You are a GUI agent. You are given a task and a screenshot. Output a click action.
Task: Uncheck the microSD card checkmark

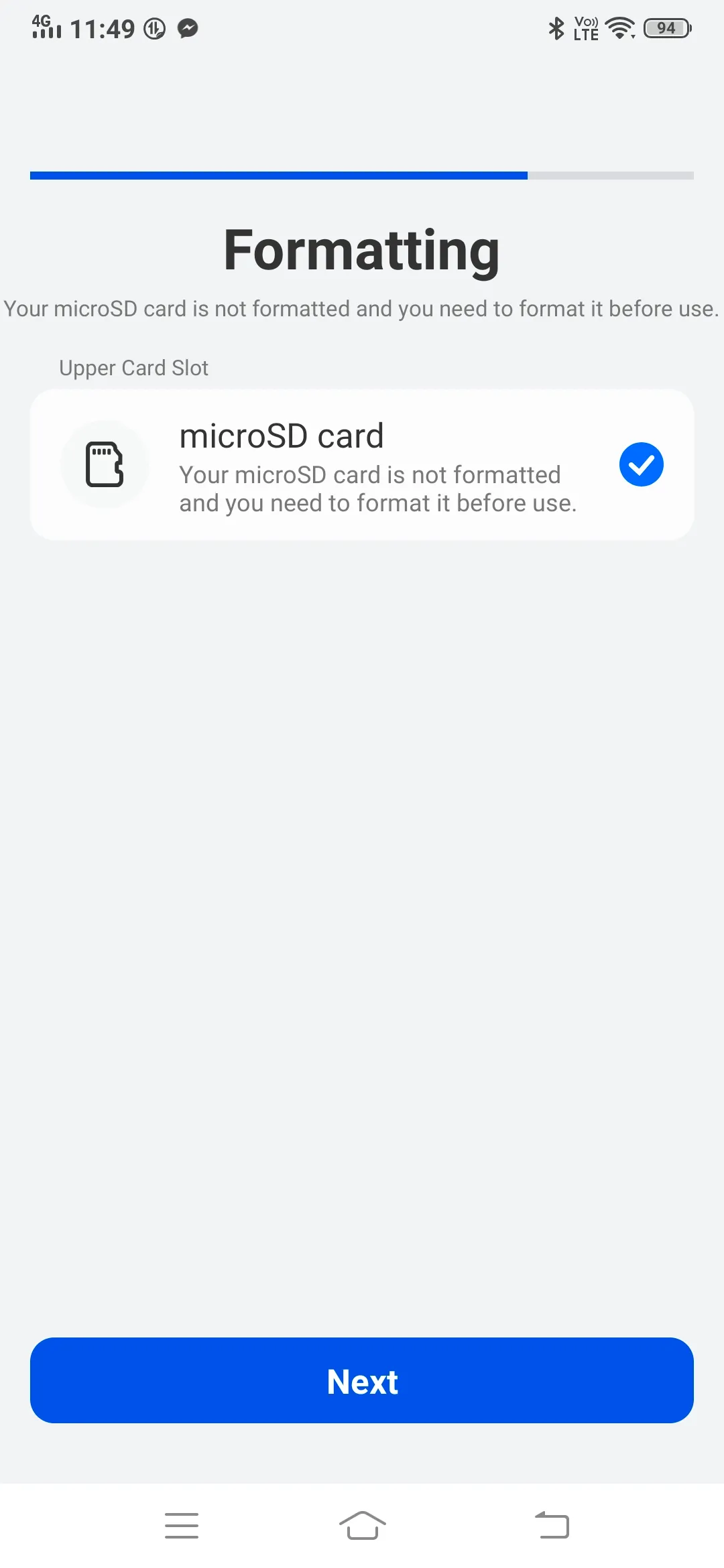(641, 464)
